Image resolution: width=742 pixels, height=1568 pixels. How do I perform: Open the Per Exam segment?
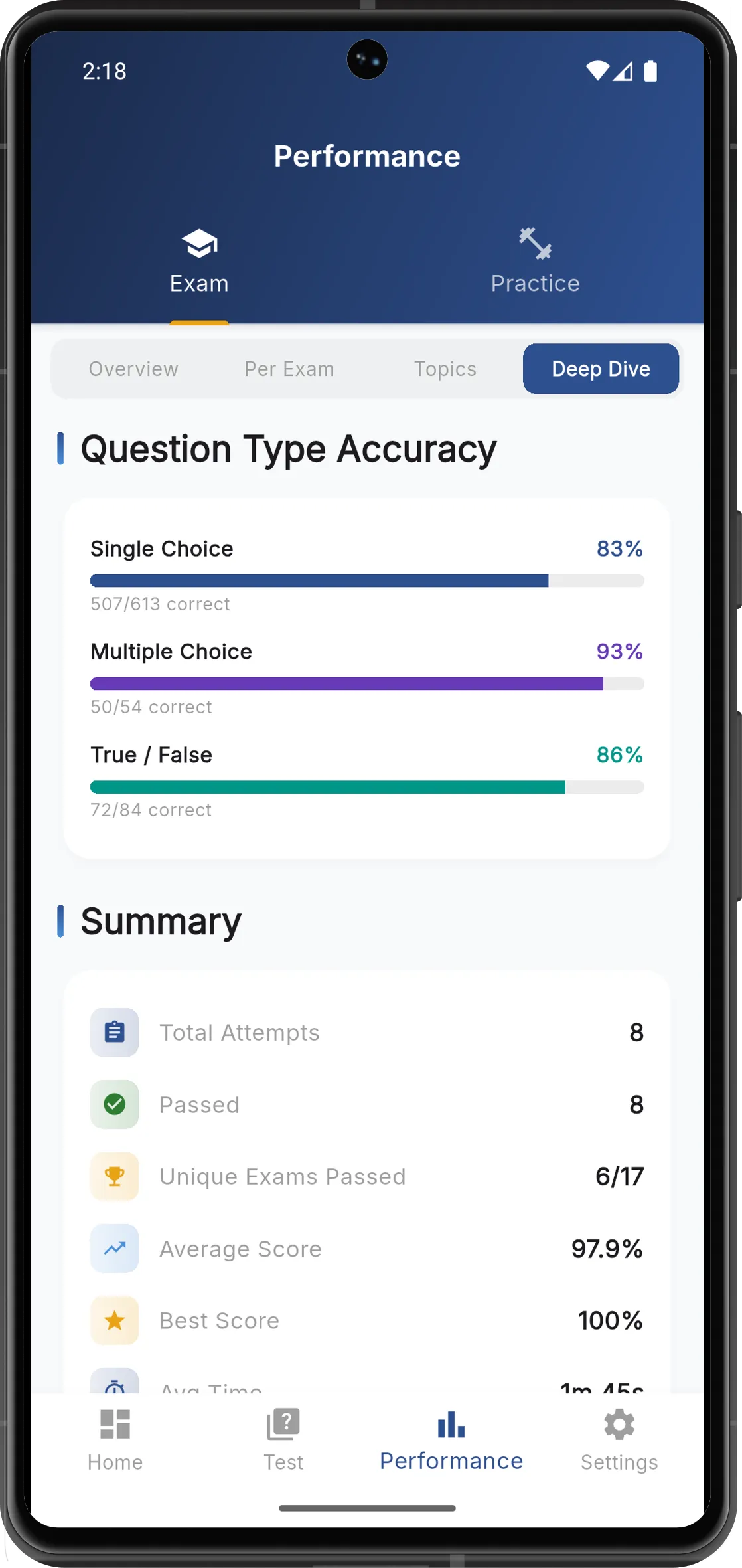click(x=289, y=369)
